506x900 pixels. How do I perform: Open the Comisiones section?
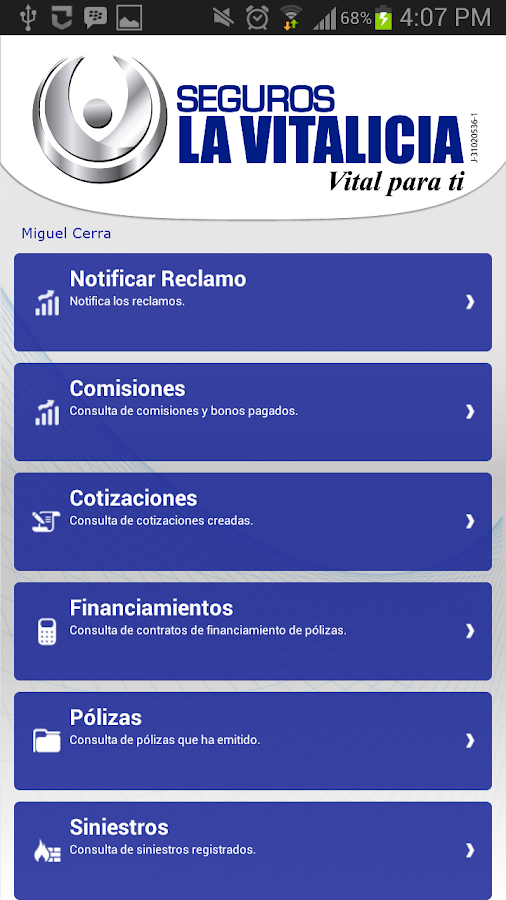(x=253, y=412)
